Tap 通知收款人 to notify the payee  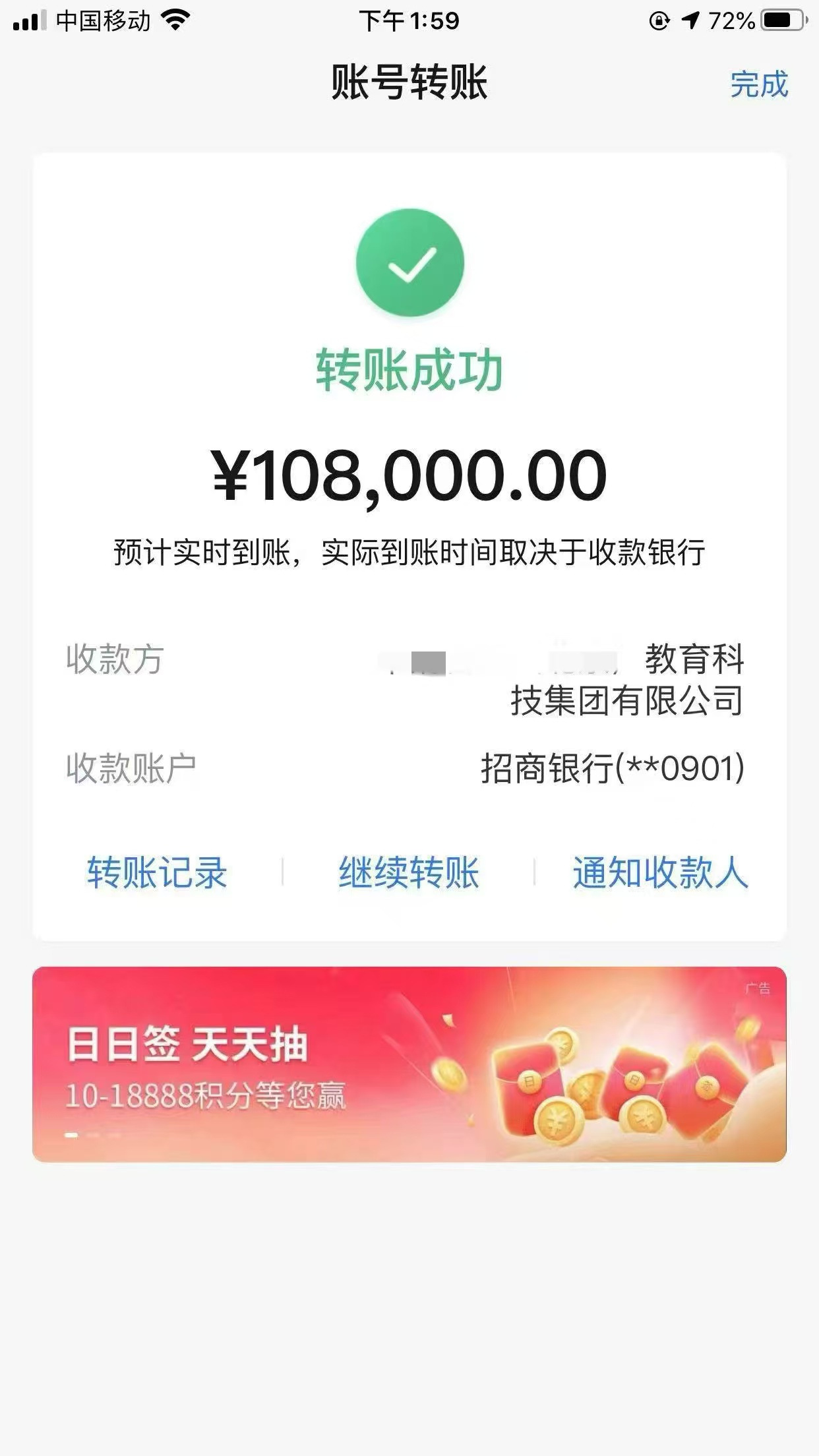pyautogui.click(x=660, y=872)
